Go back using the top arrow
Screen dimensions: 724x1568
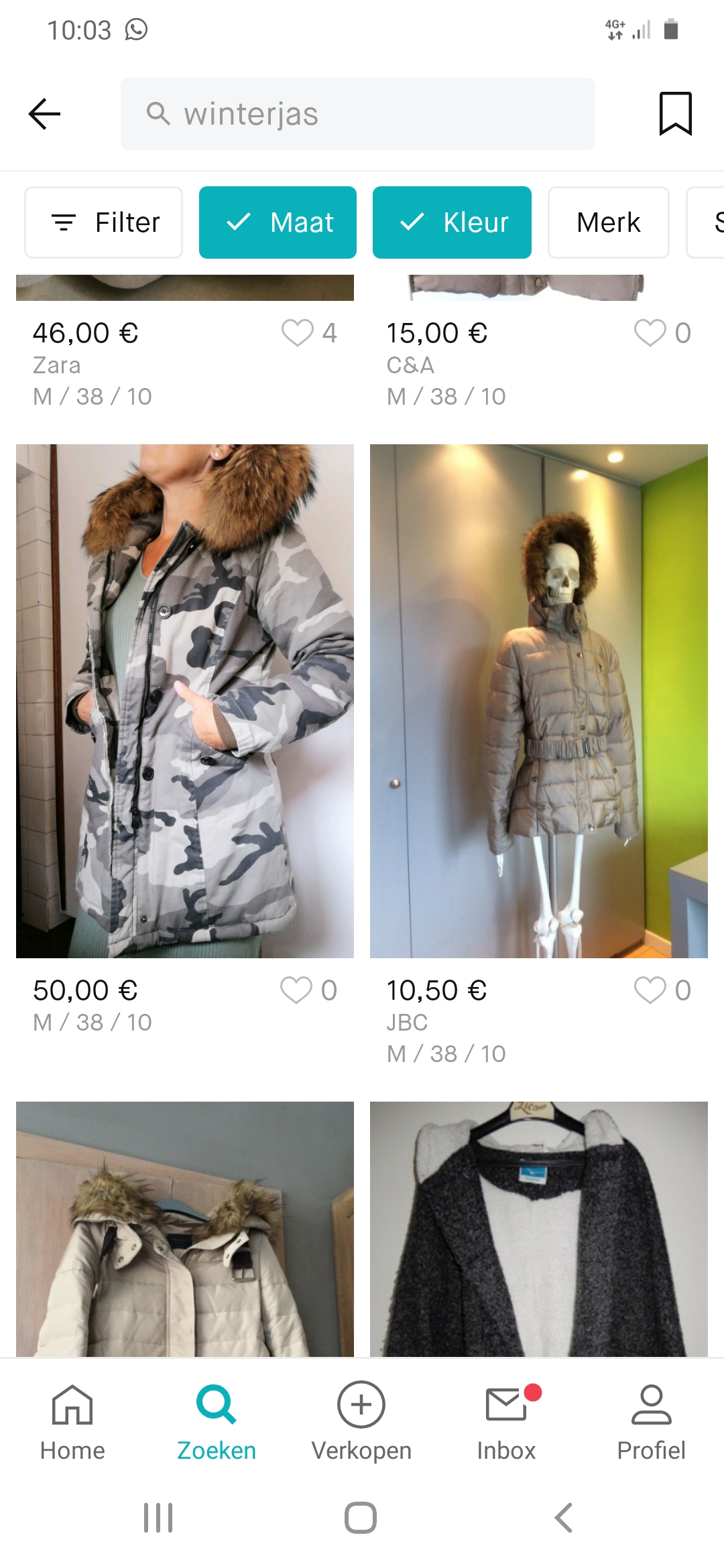[45, 114]
